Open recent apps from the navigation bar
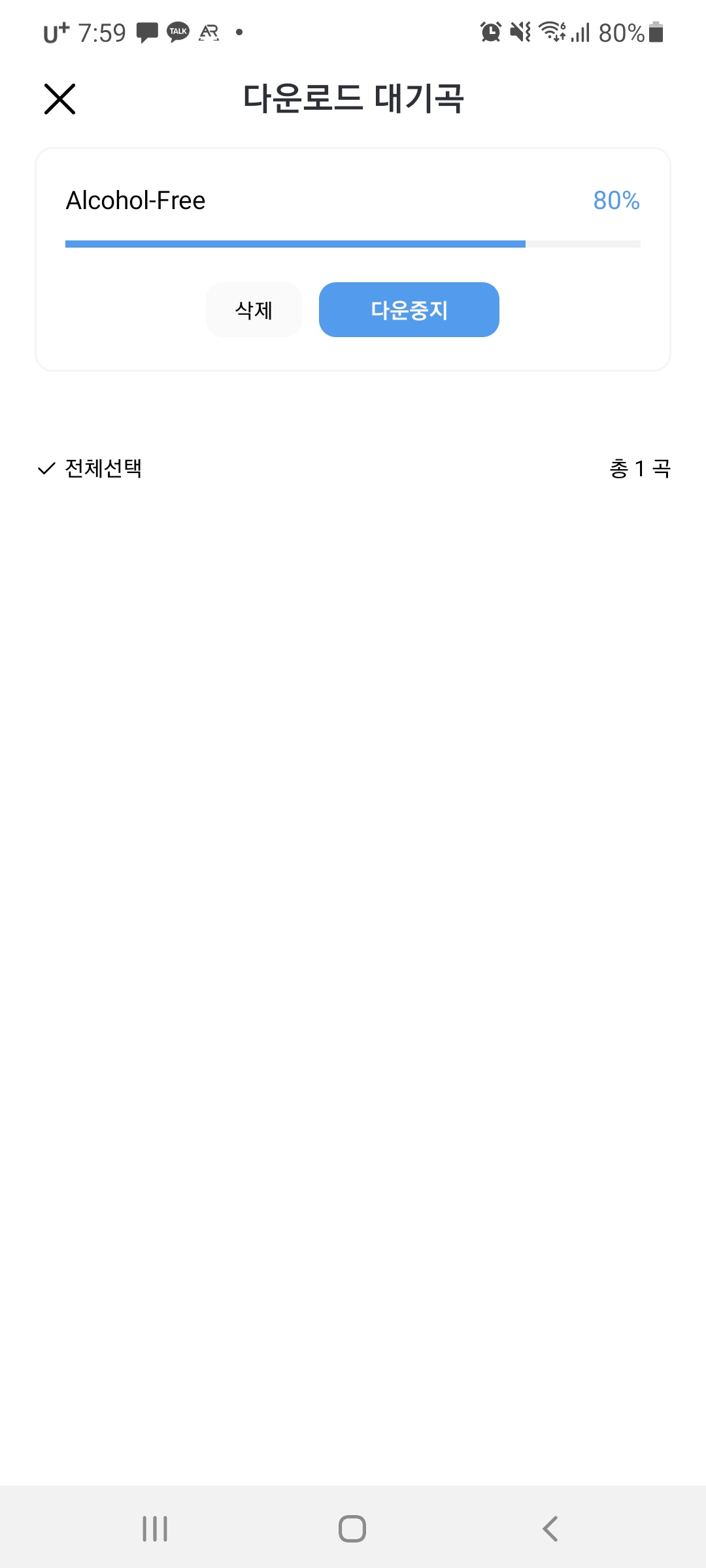The height and width of the screenshot is (1568, 706). [x=155, y=1529]
